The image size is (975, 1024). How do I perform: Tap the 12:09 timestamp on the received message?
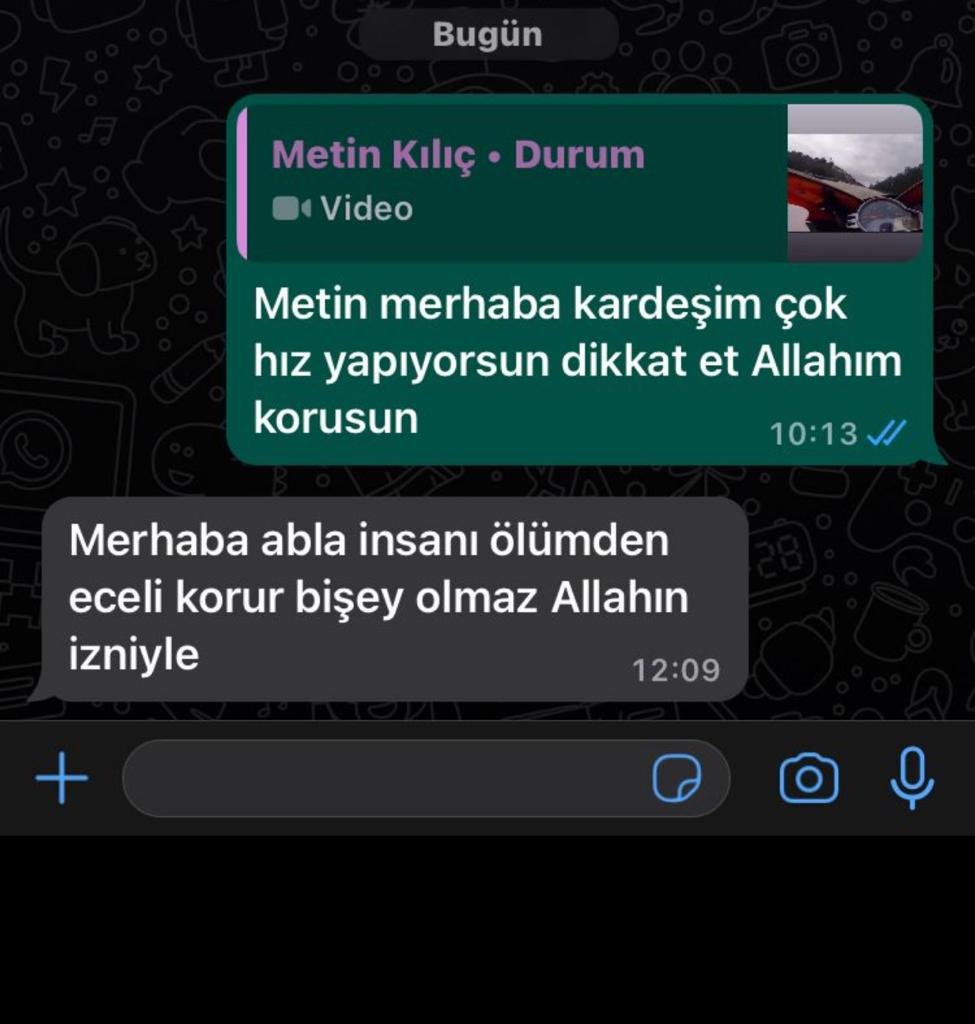(x=680, y=669)
